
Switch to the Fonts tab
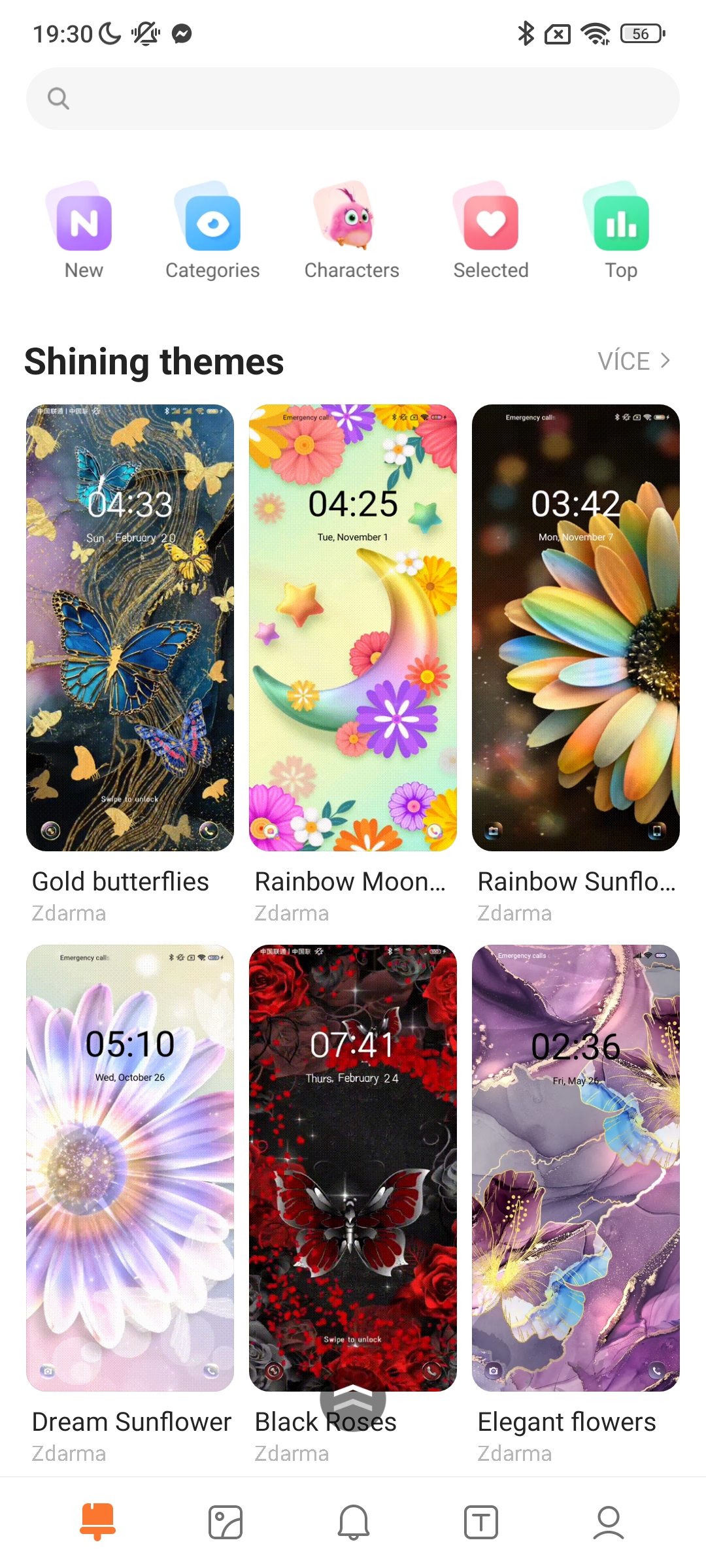(x=481, y=1522)
